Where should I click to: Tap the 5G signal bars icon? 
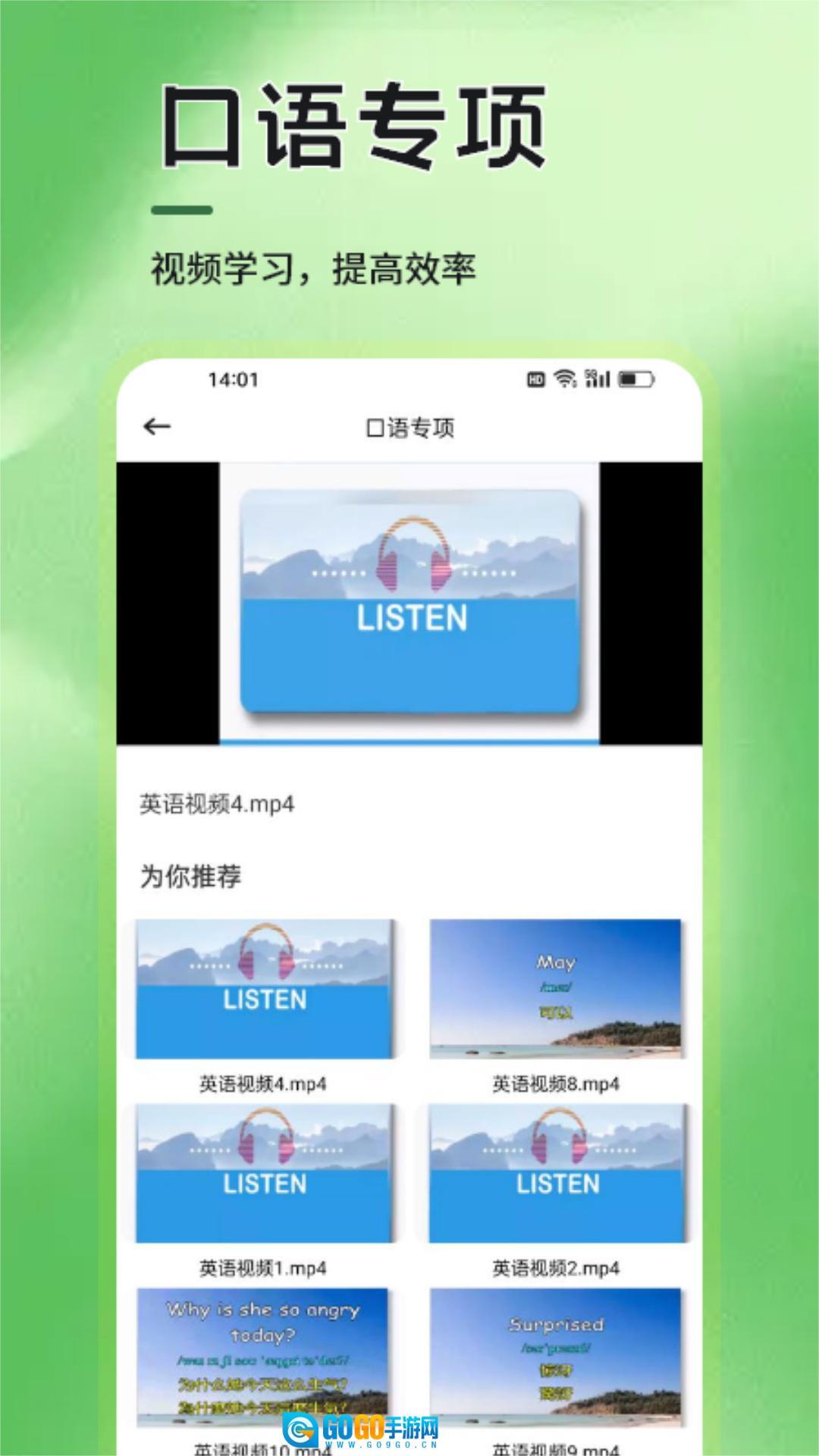coord(598,379)
